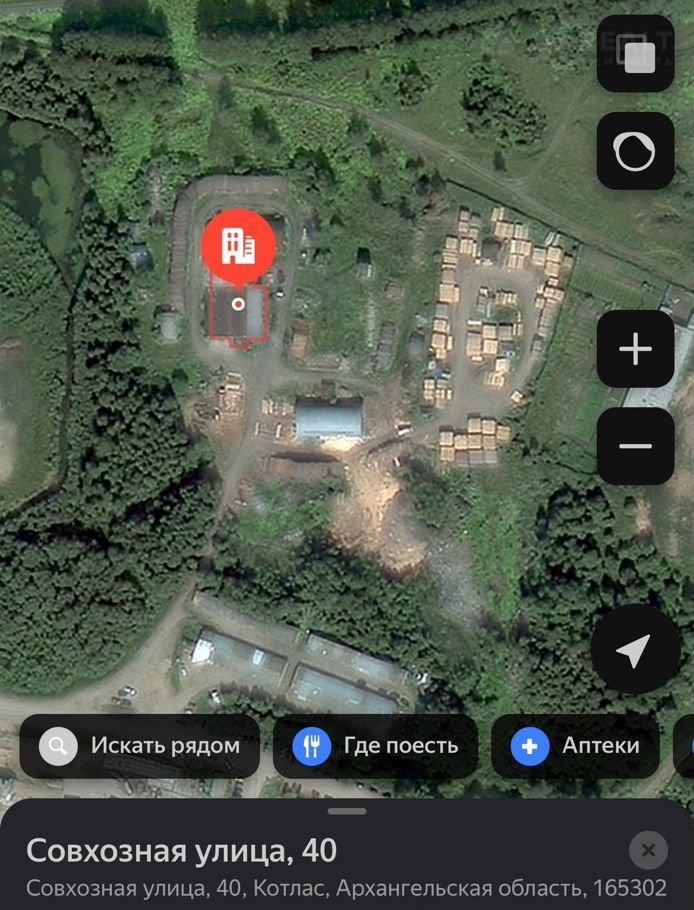
Task: Tap the Искать рядом chip
Action: (140, 746)
